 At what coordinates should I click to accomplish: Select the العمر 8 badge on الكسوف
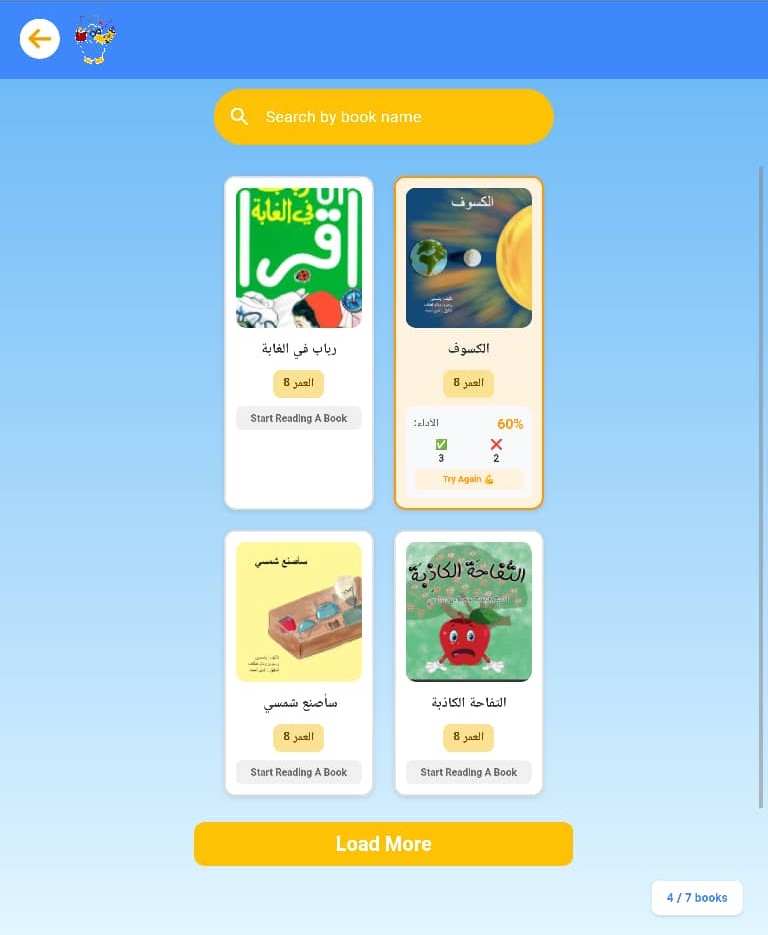pyautogui.click(x=468, y=383)
